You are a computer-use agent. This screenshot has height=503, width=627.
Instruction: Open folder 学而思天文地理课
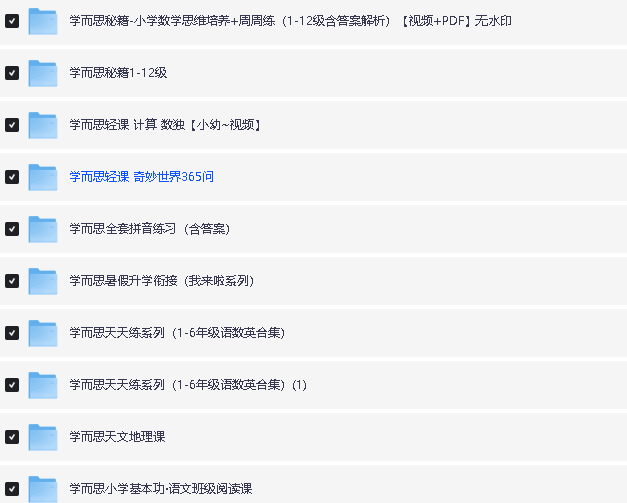click(x=117, y=437)
